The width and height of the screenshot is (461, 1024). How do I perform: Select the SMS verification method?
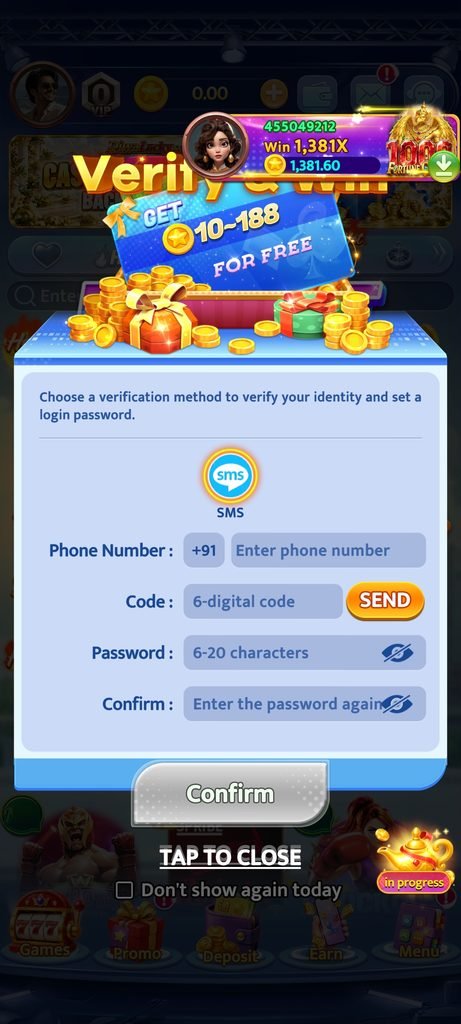click(230, 475)
